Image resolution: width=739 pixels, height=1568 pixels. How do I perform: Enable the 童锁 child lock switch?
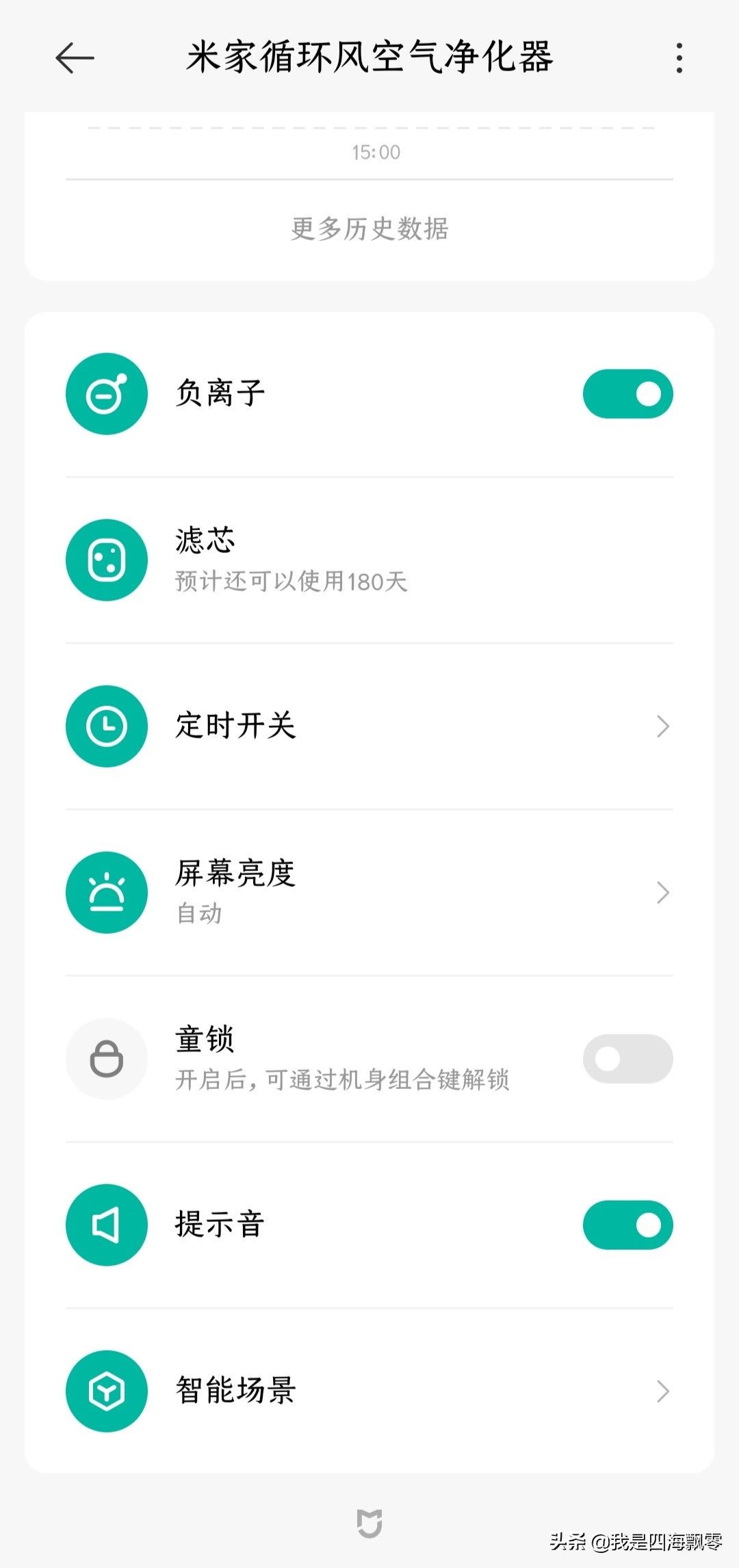click(x=627, y=1058)
